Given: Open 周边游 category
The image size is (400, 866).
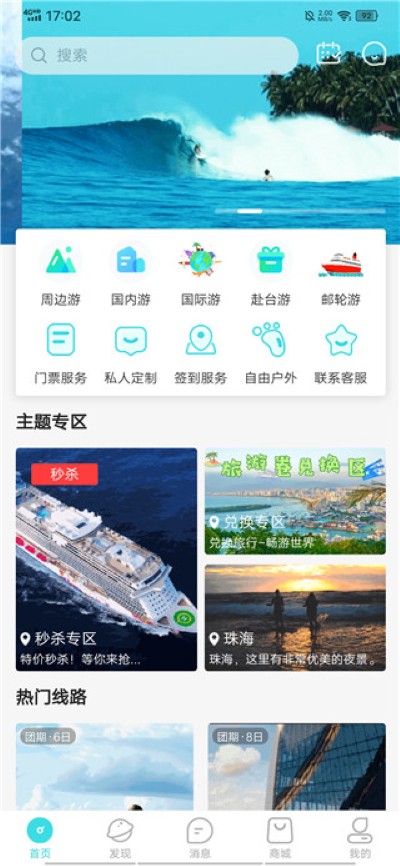Looking at the screenshot, I should click(61, 274).
